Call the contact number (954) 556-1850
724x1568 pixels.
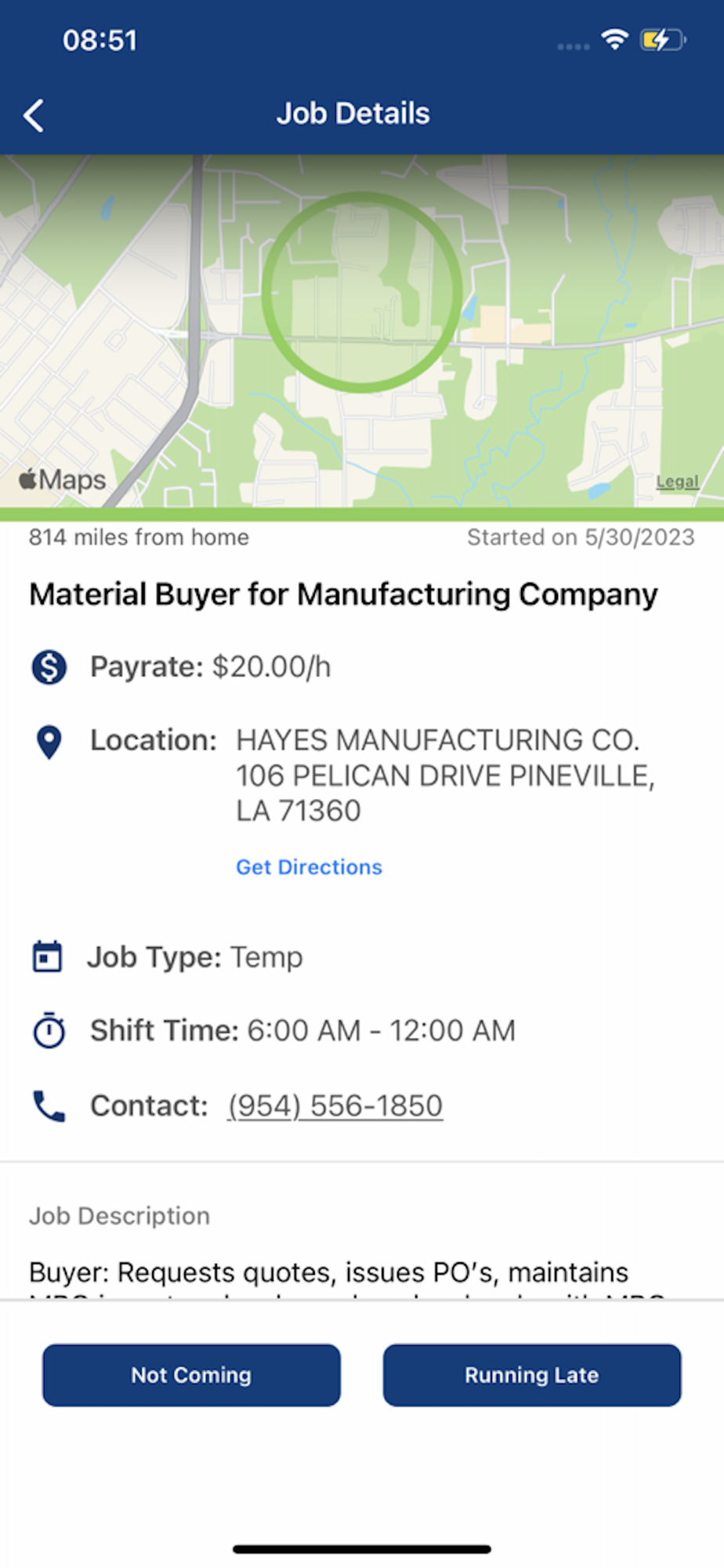click(x=335, y=1105)
